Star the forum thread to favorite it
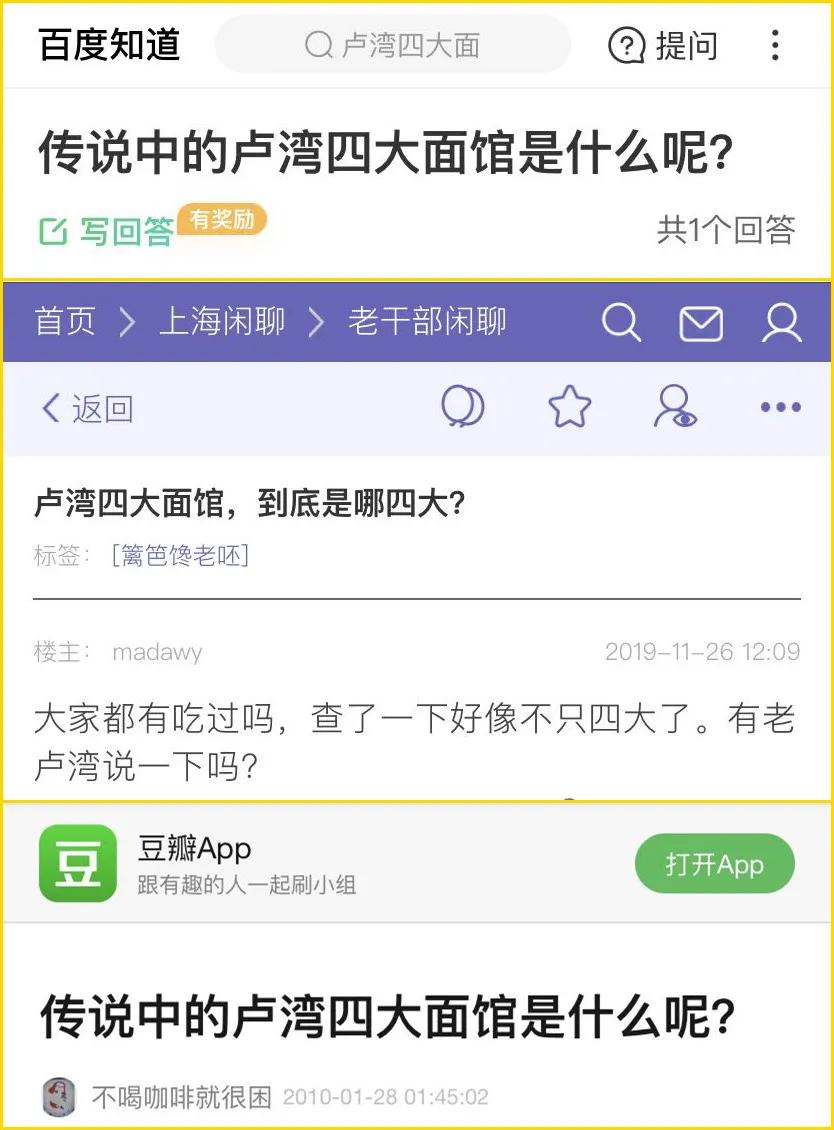Screen dimensions: 834x1130 [569, 406]
